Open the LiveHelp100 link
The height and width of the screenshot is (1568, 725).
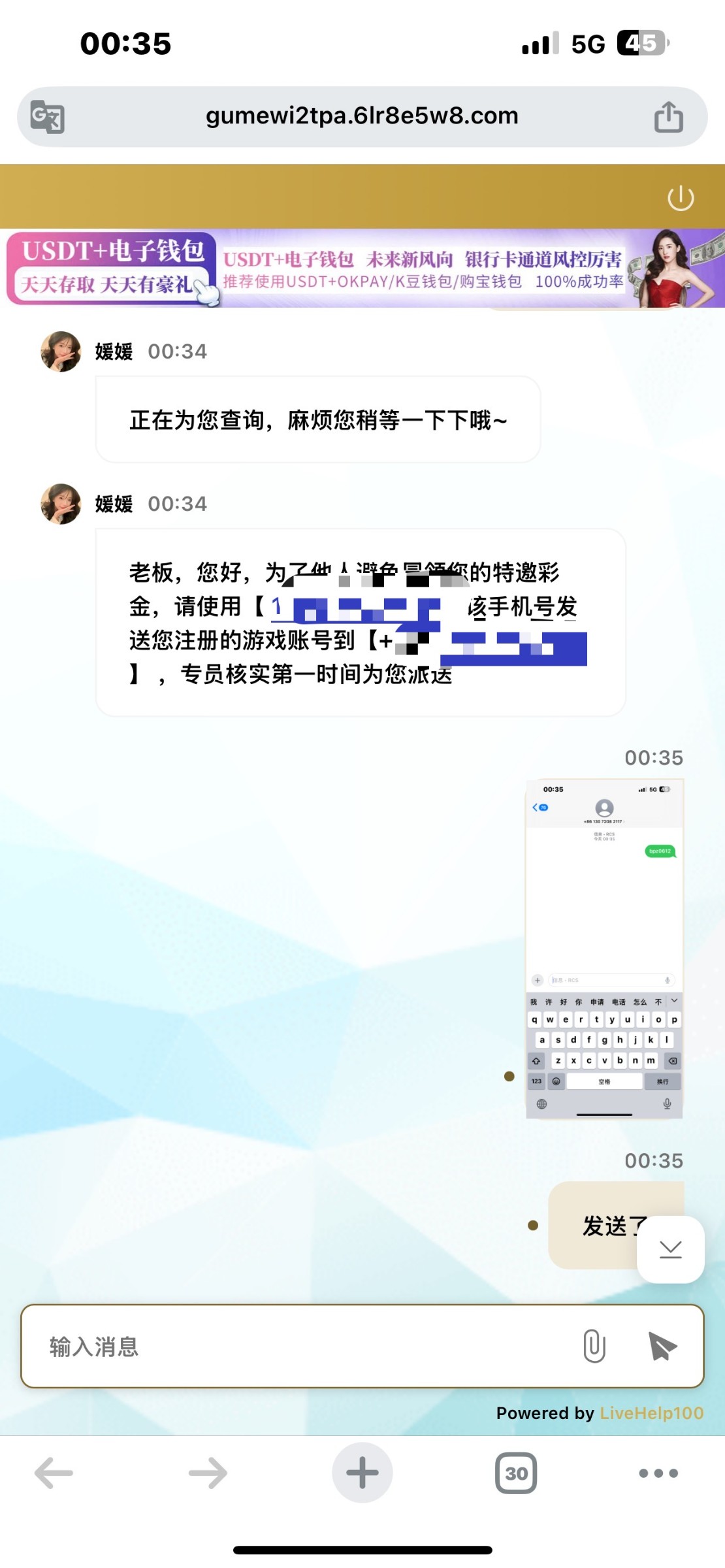[651, 1413]
